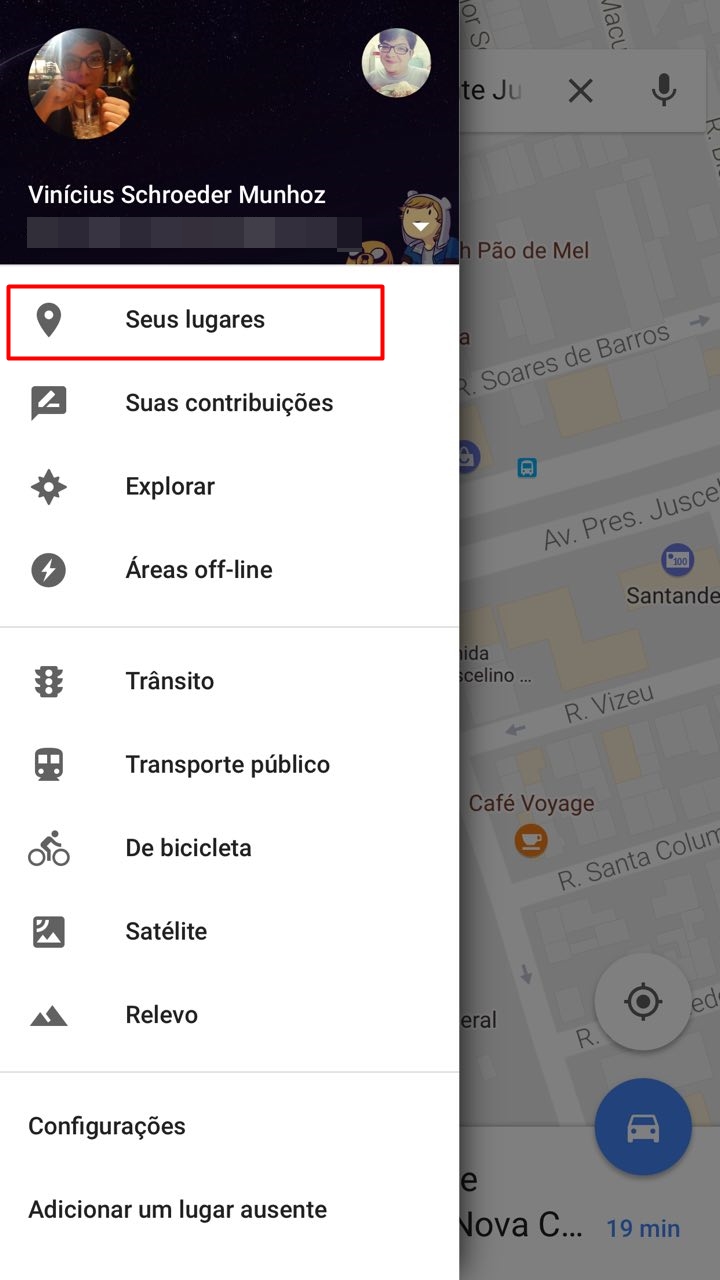Select Explorar in the drawer

point(230,487)
